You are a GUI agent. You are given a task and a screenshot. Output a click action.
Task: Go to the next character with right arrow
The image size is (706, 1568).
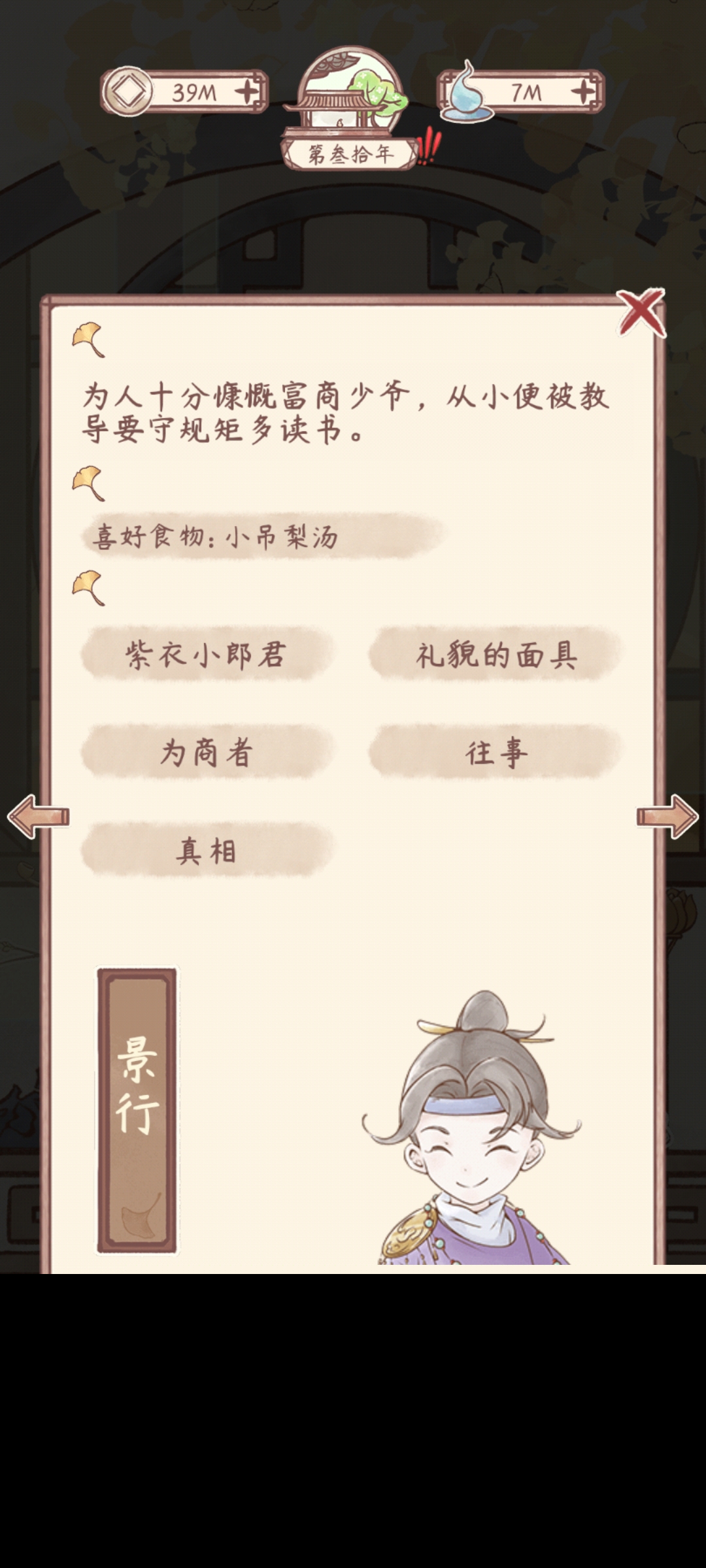[668, 817]
